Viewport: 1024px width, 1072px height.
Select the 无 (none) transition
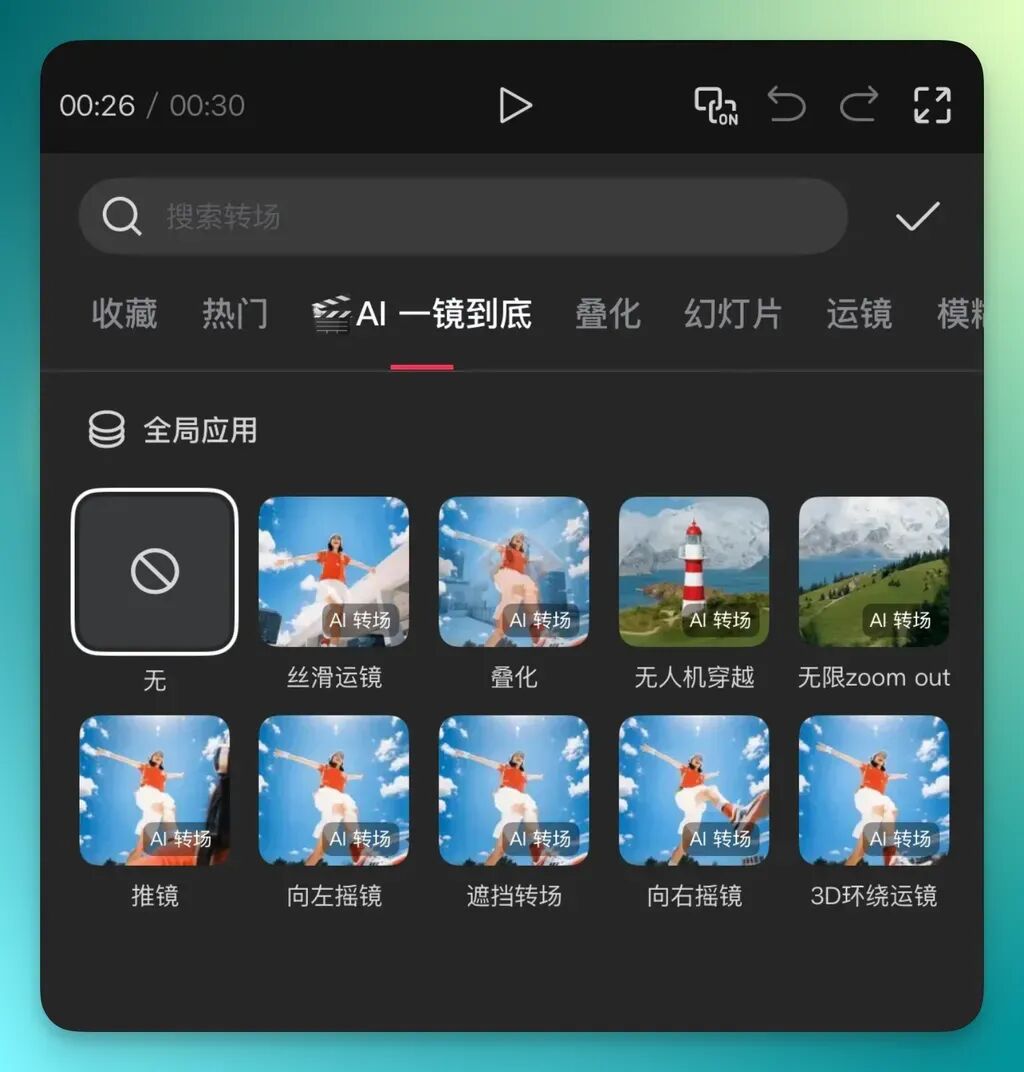pos(154,572)
